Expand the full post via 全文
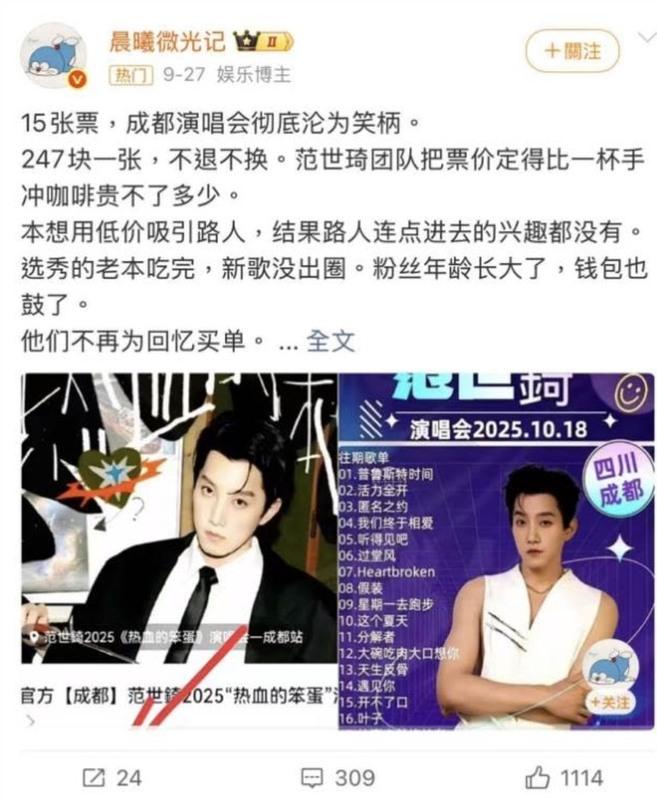The image size is (657, 800). click(330, 340)
